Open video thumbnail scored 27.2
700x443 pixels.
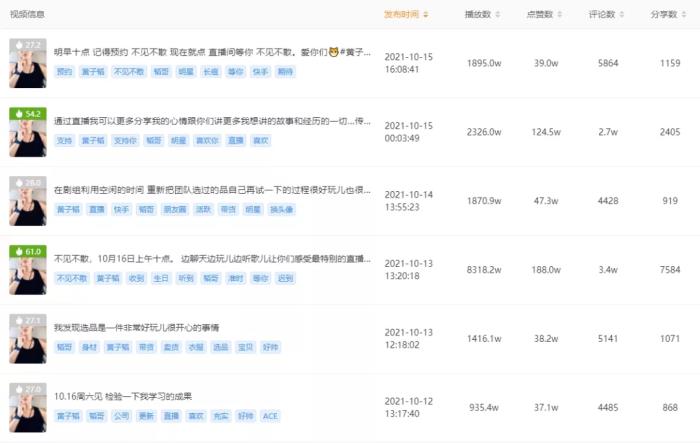(27, 64)
